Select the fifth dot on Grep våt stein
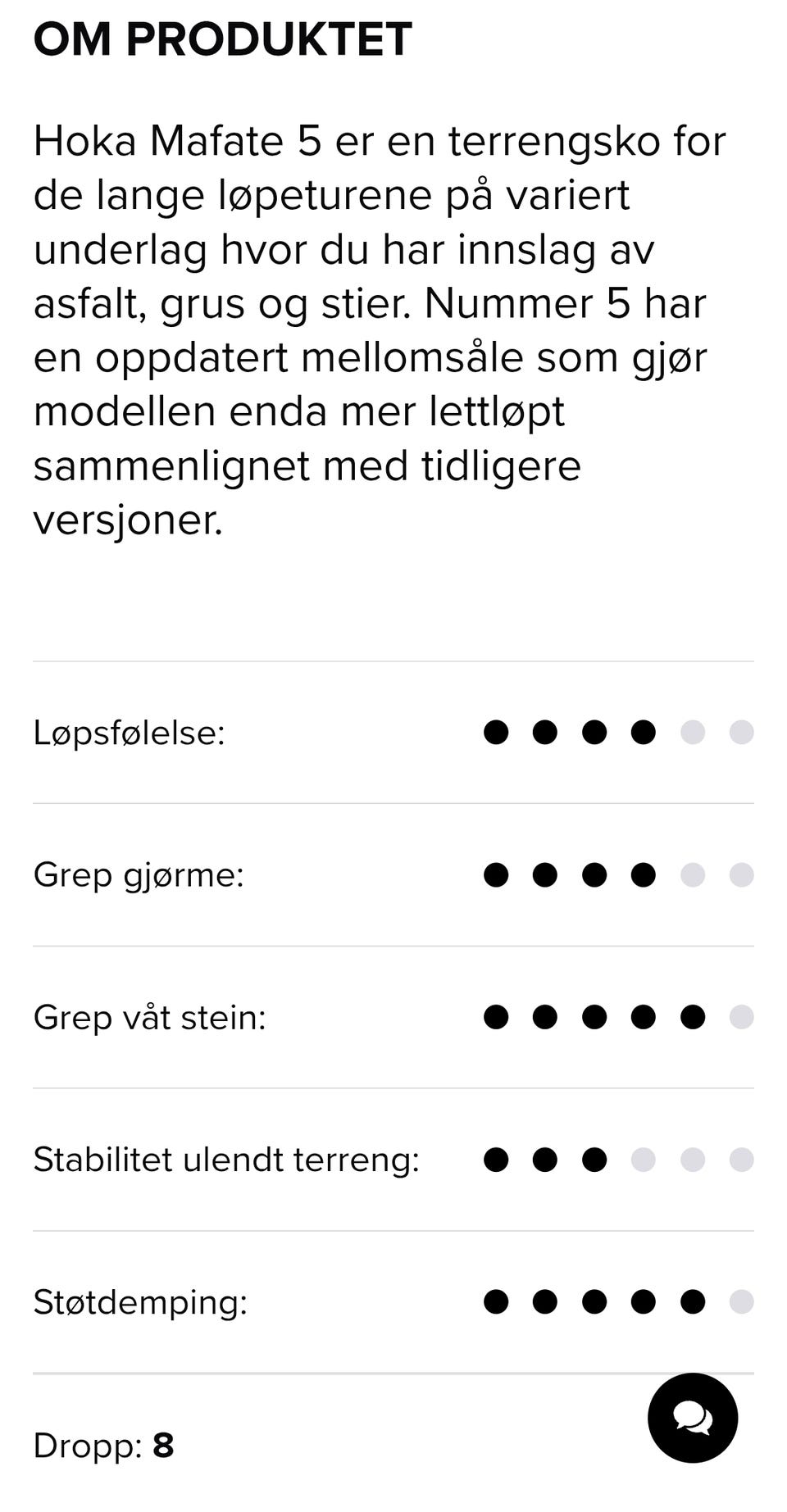The width and height of the screenshot is (787, 1512). coord(693,1017)
